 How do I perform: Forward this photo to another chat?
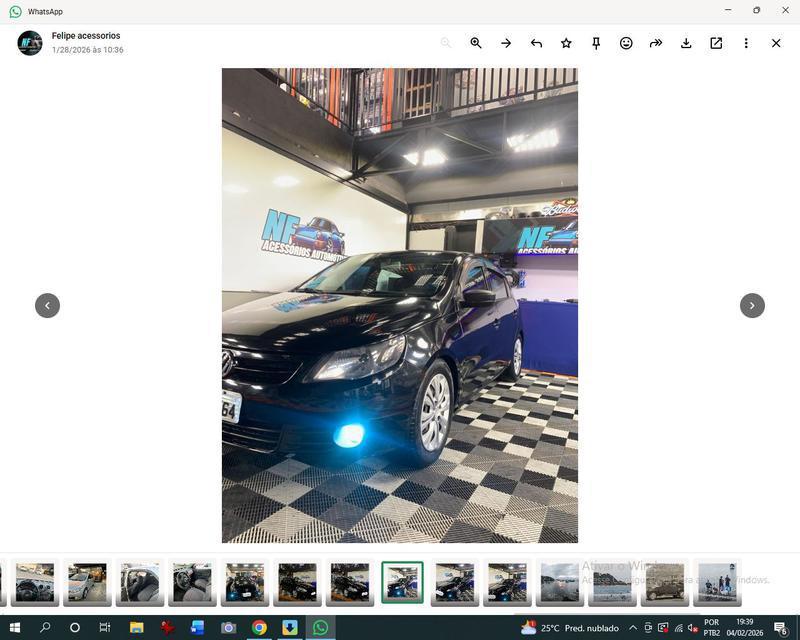656,43
